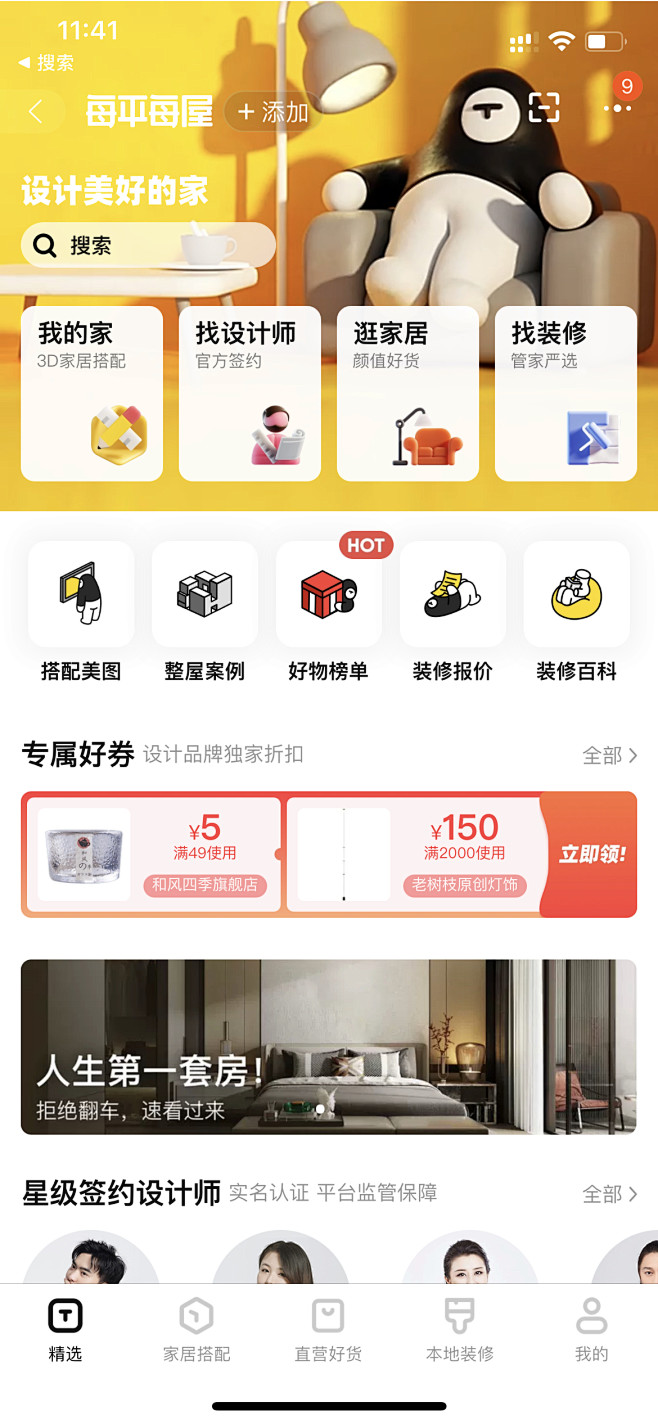Open the three-dot more menu
658x1424 pixels.
(617, 108)
